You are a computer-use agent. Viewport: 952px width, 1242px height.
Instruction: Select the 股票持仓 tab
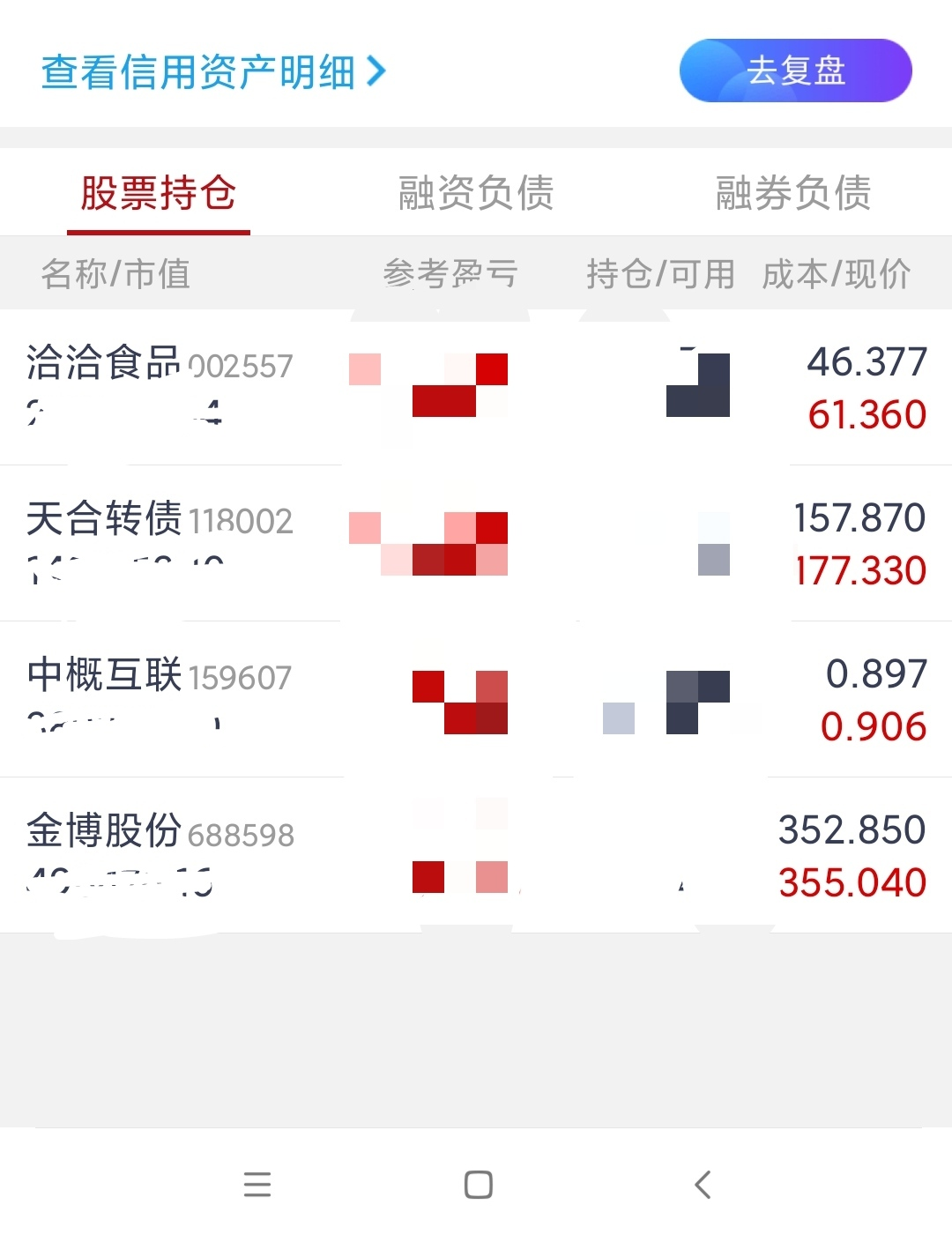click(x=159, y=193)
